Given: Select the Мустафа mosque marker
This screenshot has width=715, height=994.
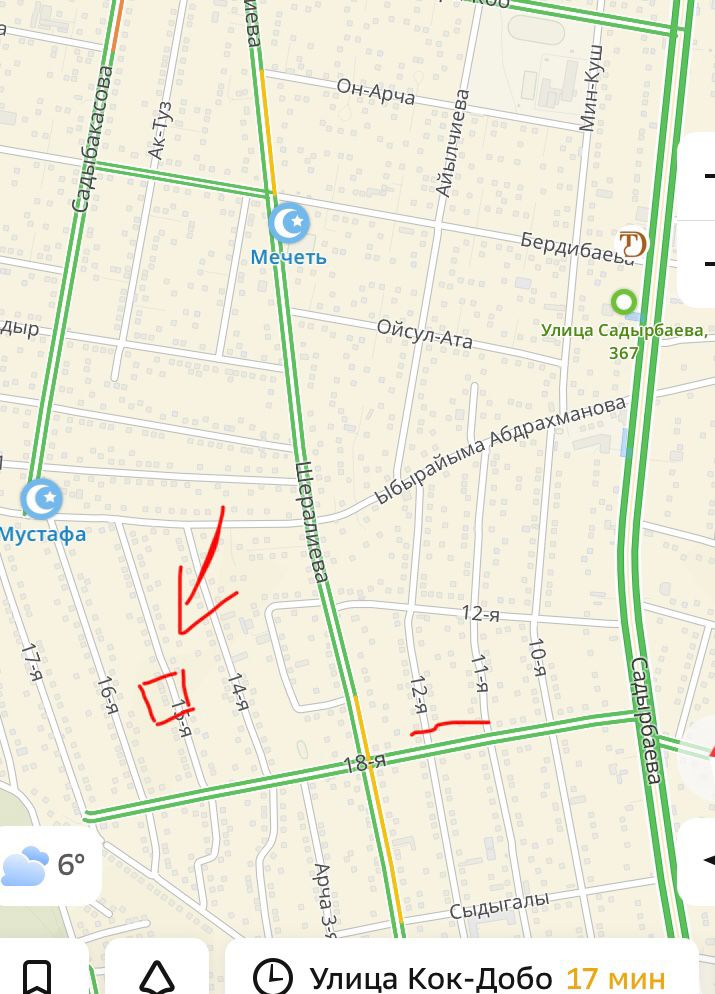Looking at the screenshot, I should coord(42,498).
